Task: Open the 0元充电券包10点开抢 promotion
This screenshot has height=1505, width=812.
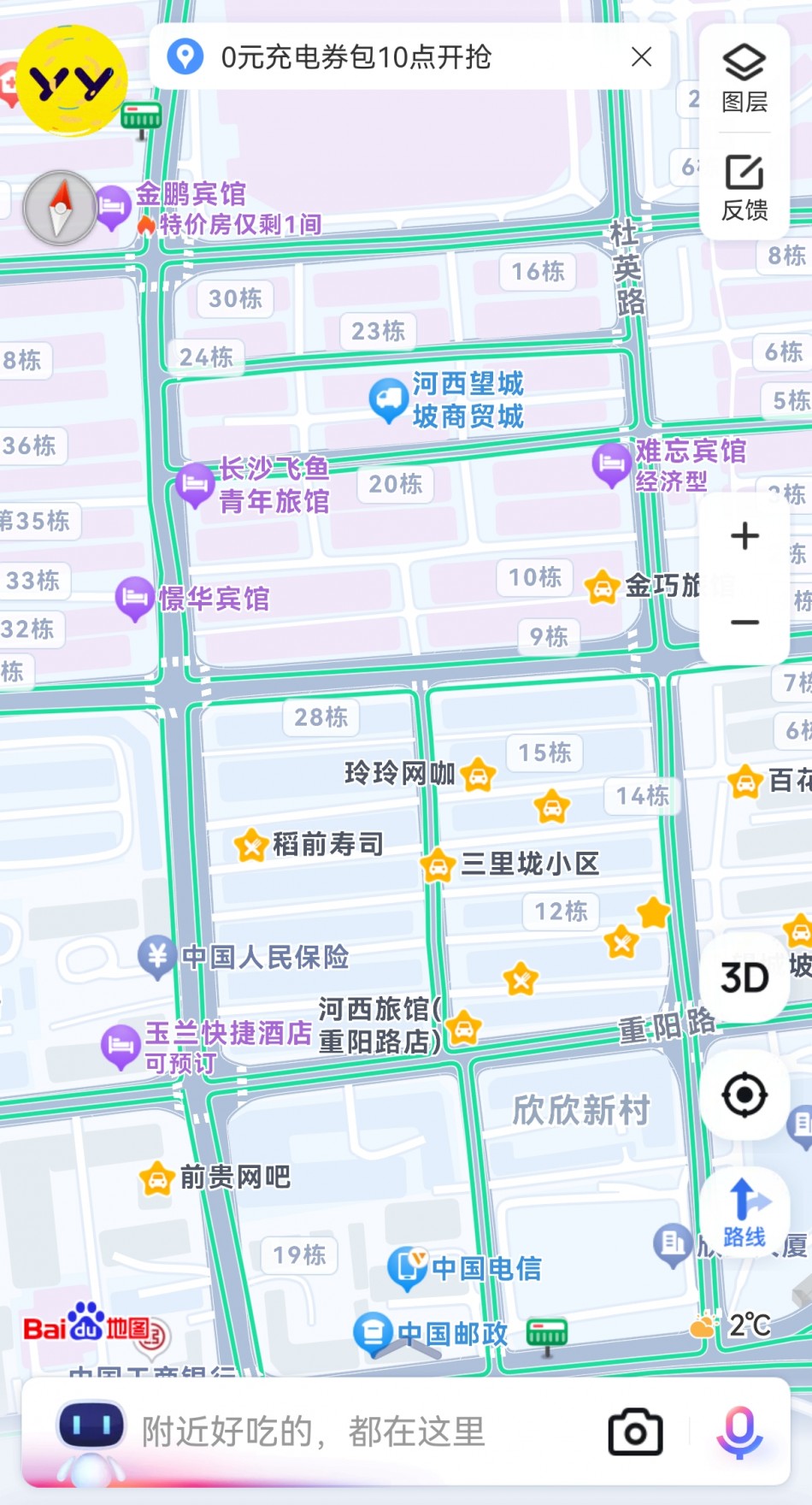Action: click(x=356, y=57)
